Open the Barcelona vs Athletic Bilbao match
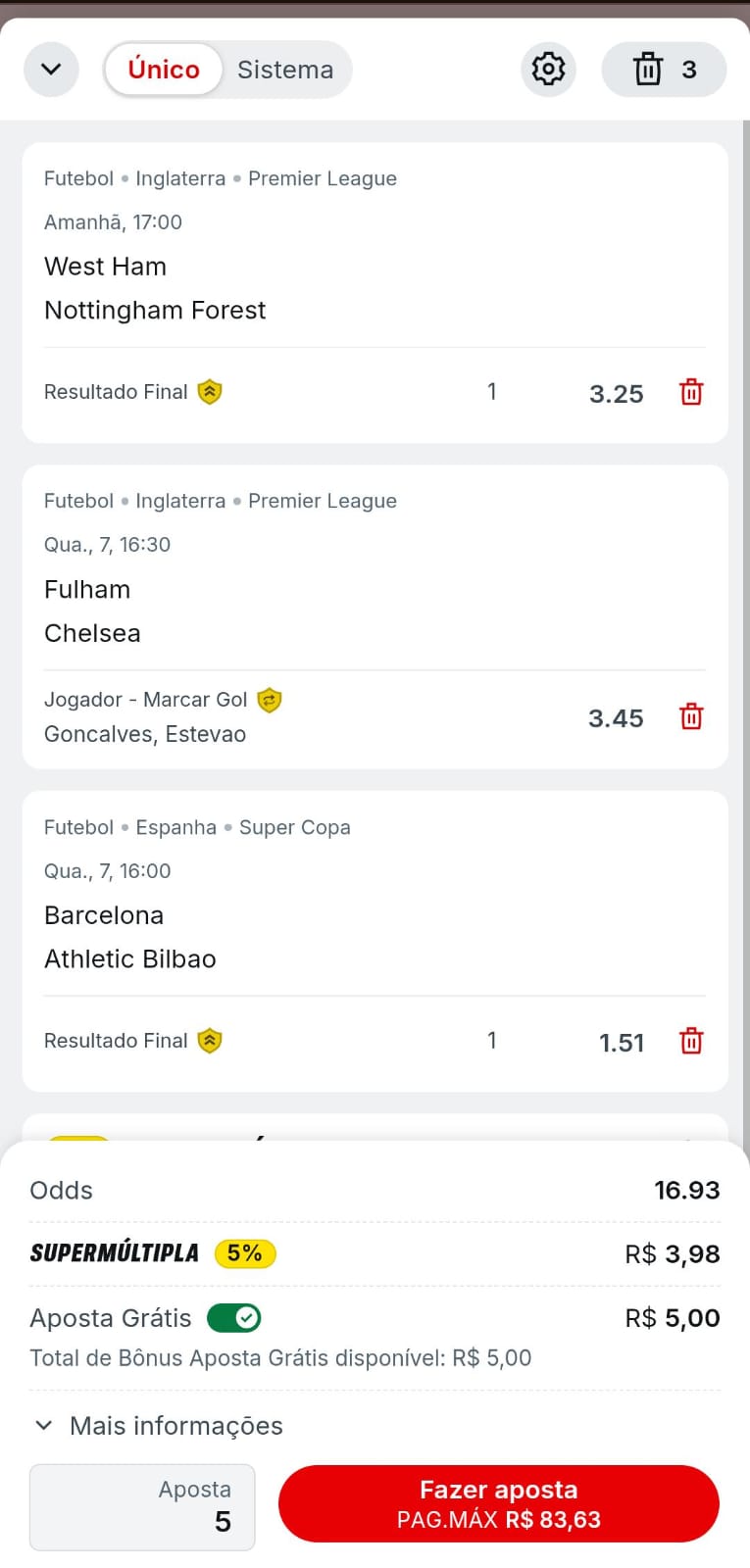 coord(129,937)
